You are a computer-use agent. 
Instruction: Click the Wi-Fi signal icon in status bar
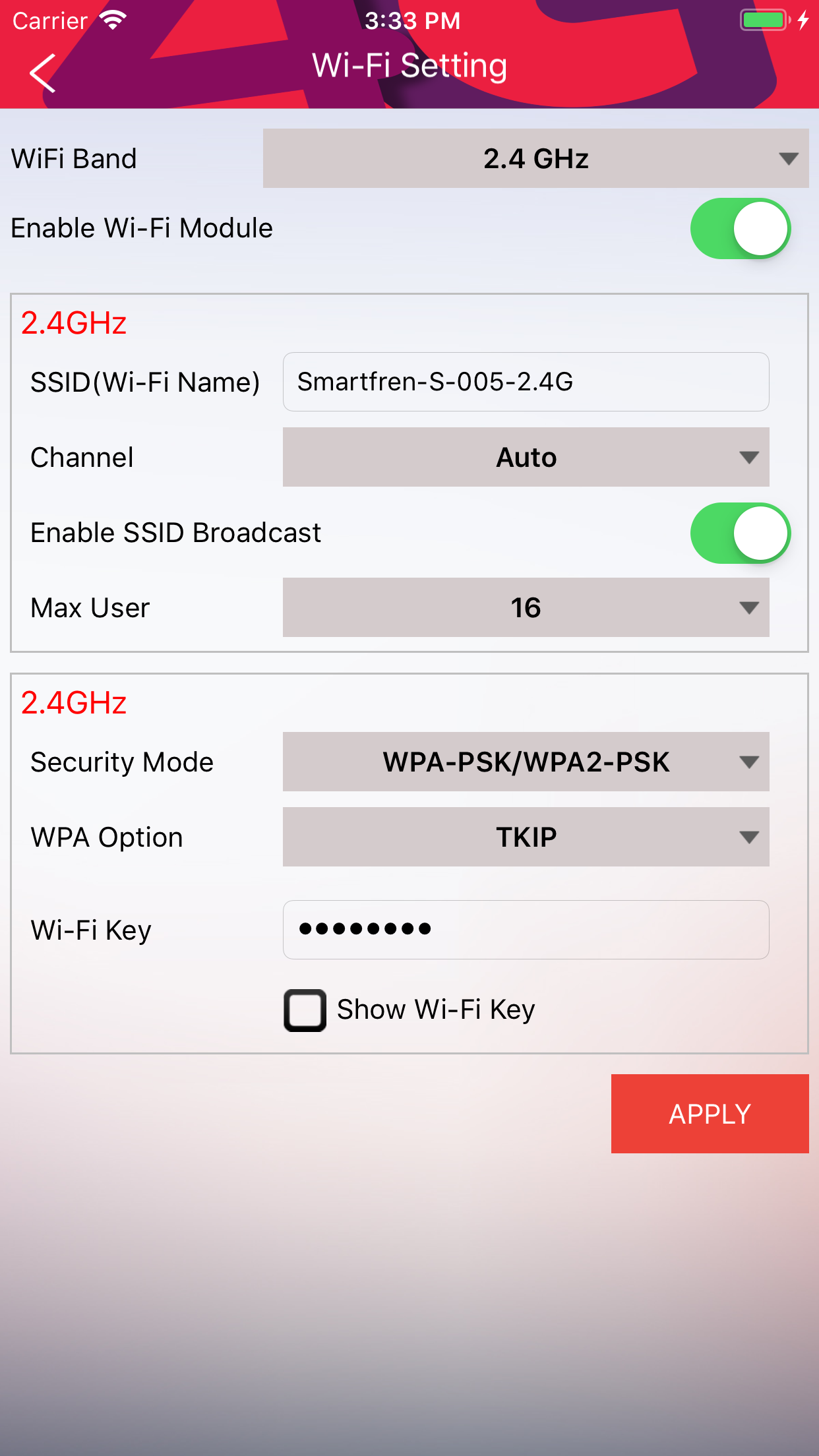(113, 20)
